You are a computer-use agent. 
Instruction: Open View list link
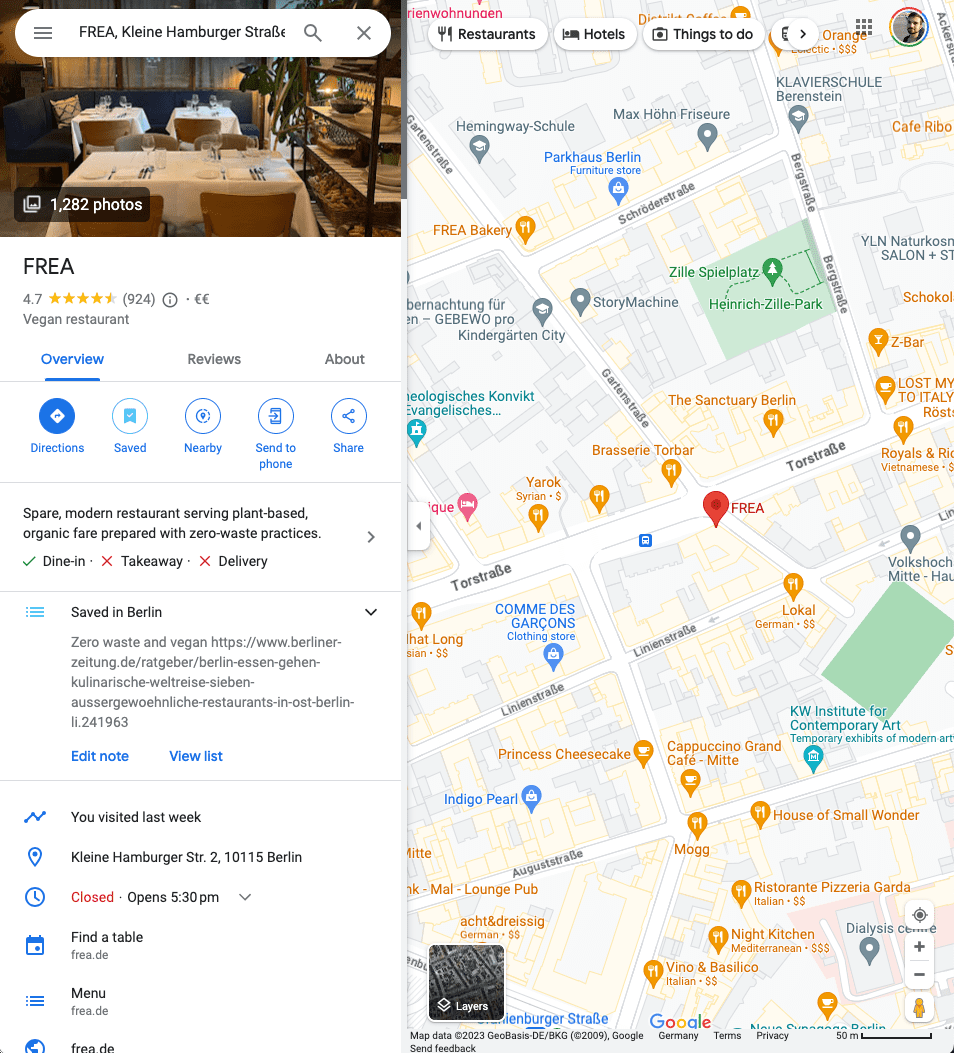196,756
